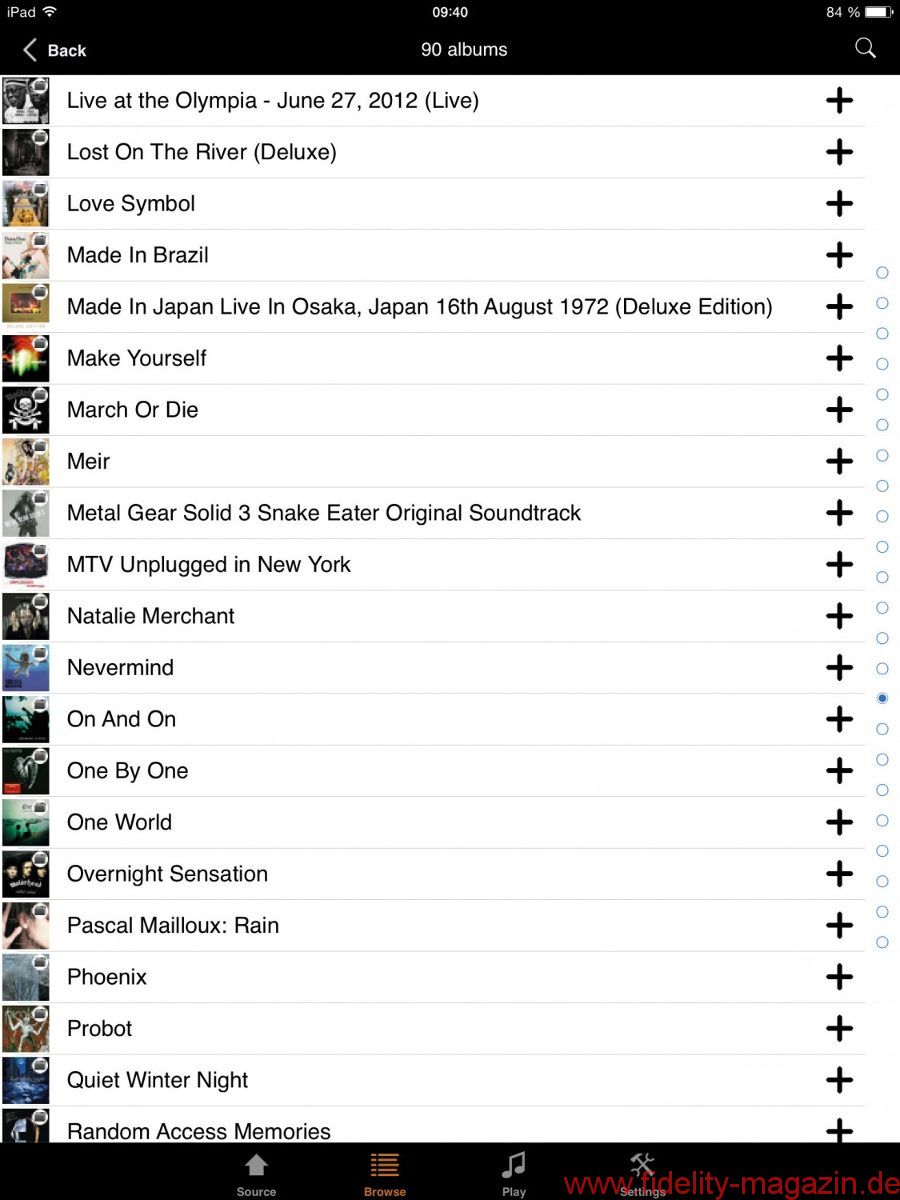This screenshot has height=1200, width=900.
Task: Add Natalie Merchant album via plus icon
Action: pos(839,616)
